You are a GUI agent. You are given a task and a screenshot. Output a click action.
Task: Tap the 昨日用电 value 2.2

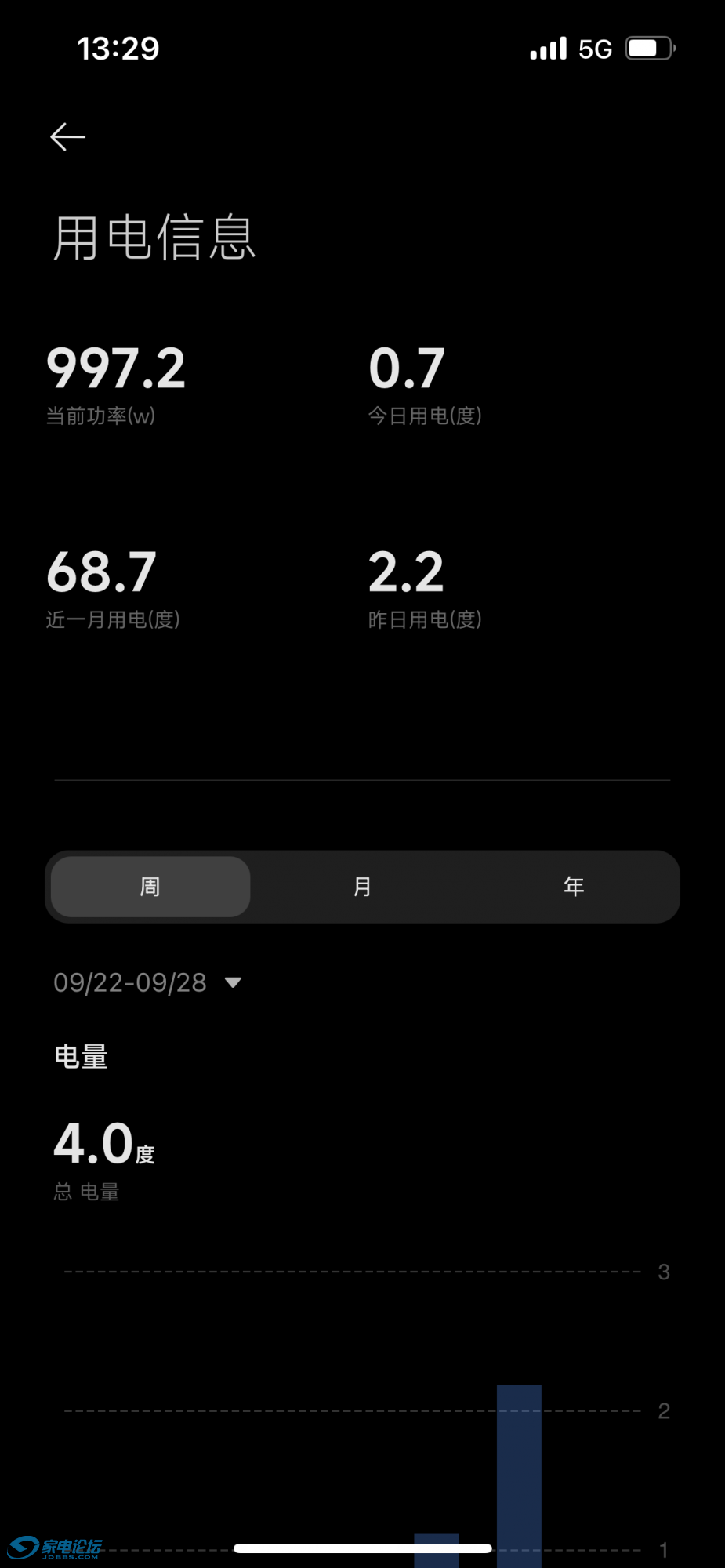[408, 572]
